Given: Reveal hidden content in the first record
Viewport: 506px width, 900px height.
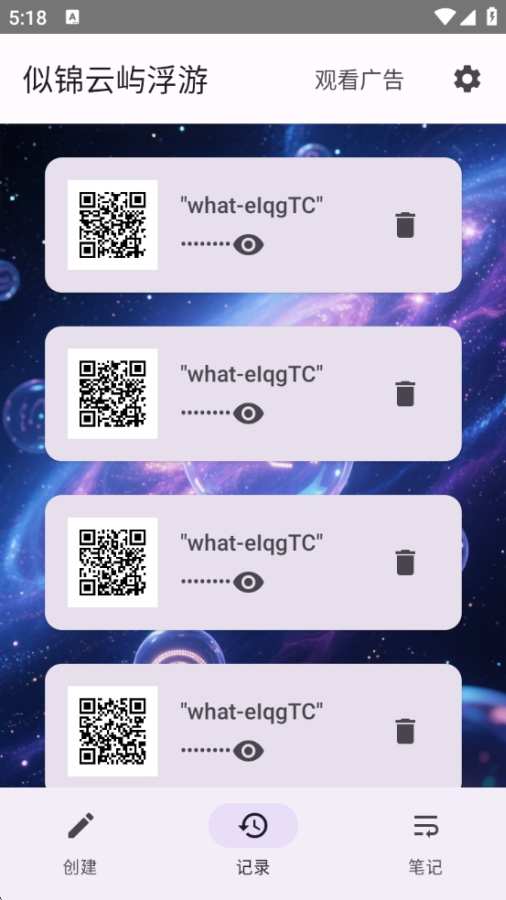Looking at the screenshot, I should click(248, 245).
